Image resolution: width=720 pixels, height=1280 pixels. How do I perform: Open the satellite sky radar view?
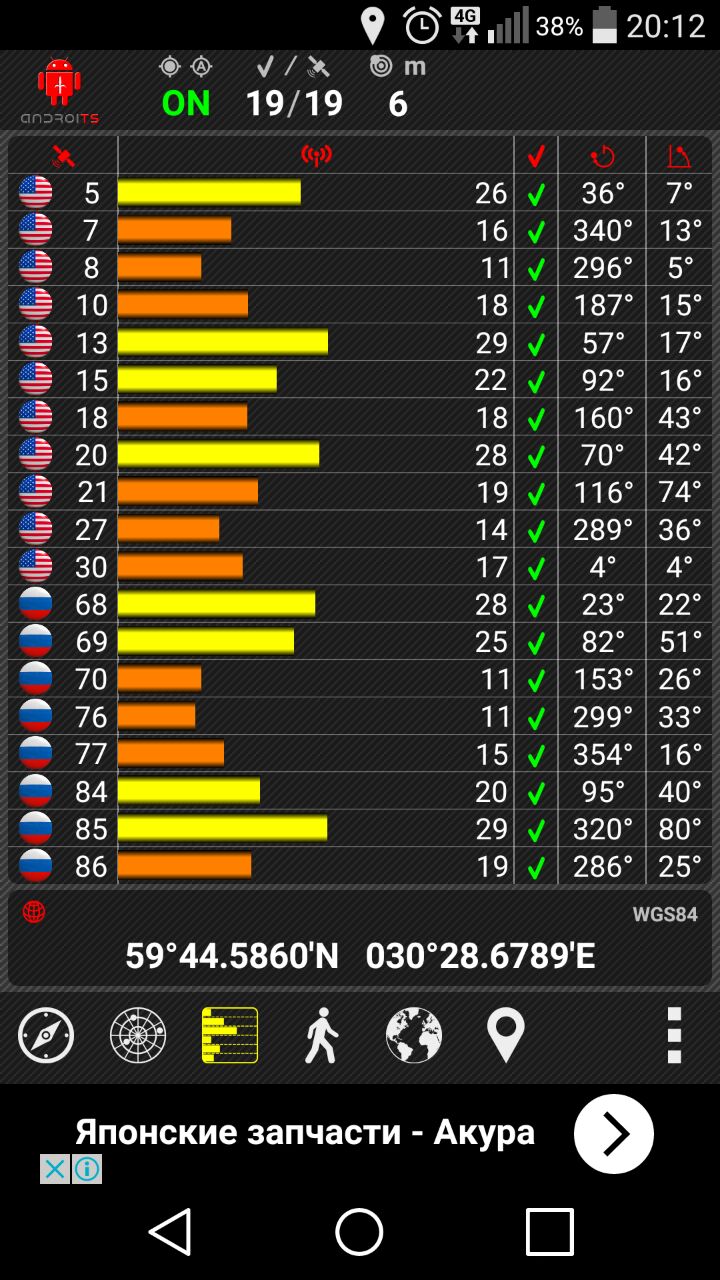click(138, 1035)
